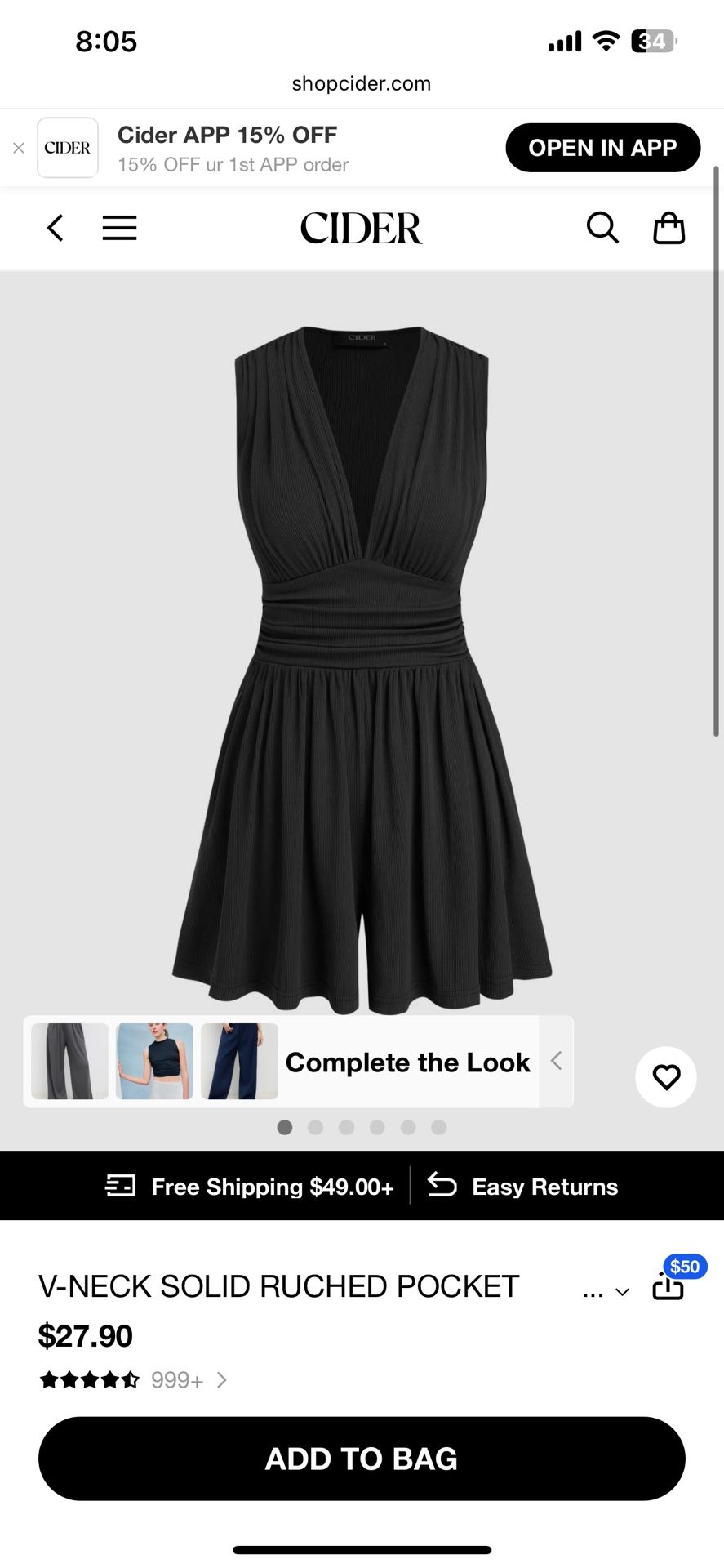The width and height of the screenshot is (724, 1568).
Task: Share this product for $50
Action: pos(668,1285)
